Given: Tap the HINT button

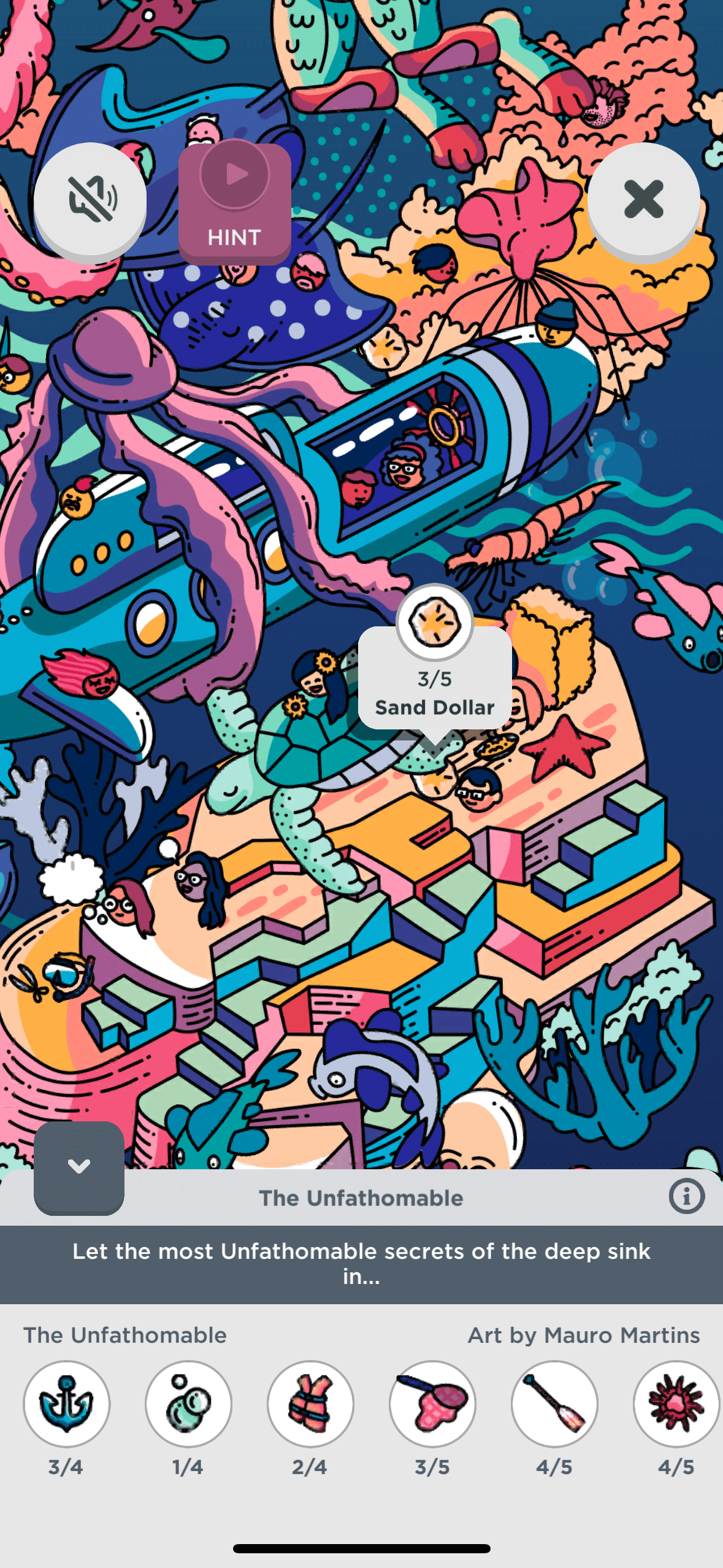Looking at the screenshot, I should (x=234, y=203).
